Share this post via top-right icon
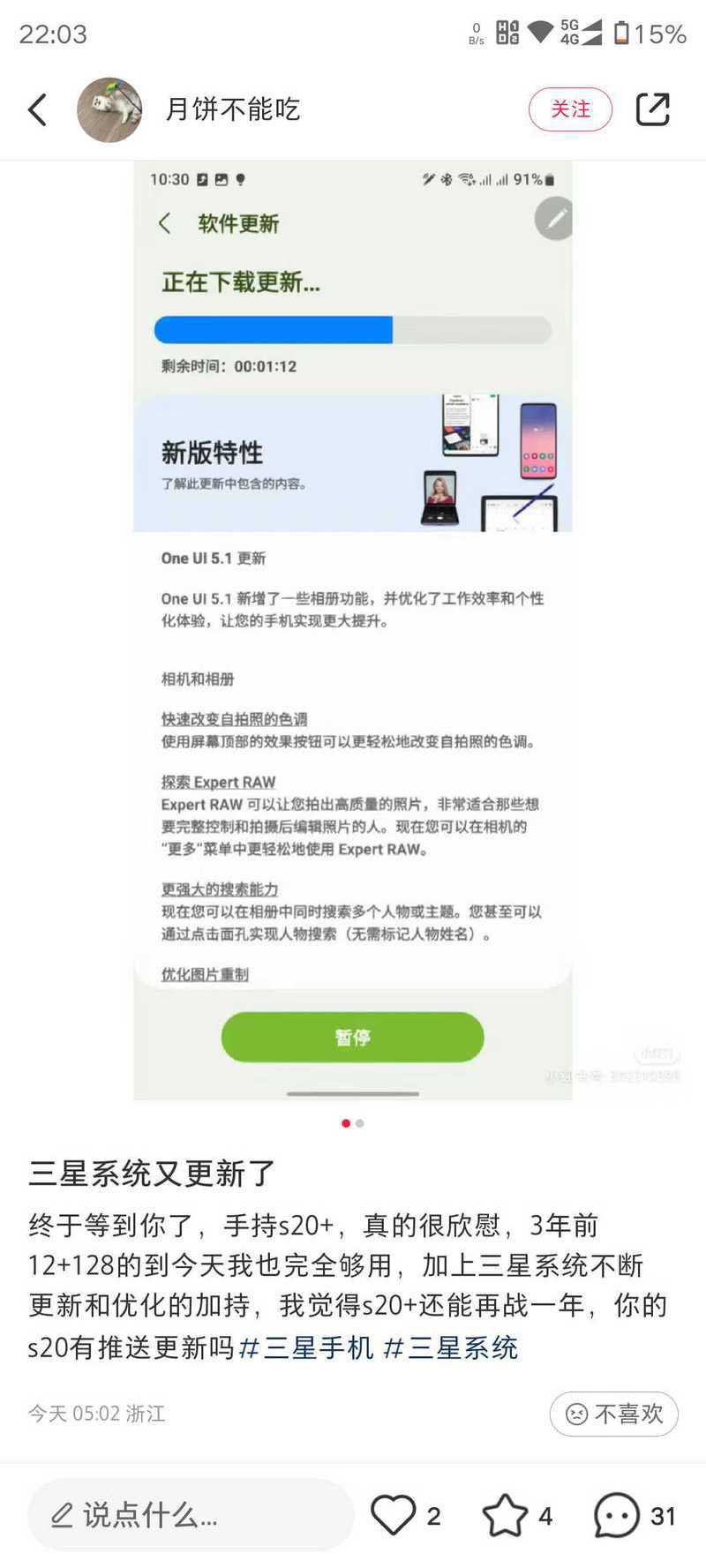The image size is (706, 1568). (x=653, y=109)
